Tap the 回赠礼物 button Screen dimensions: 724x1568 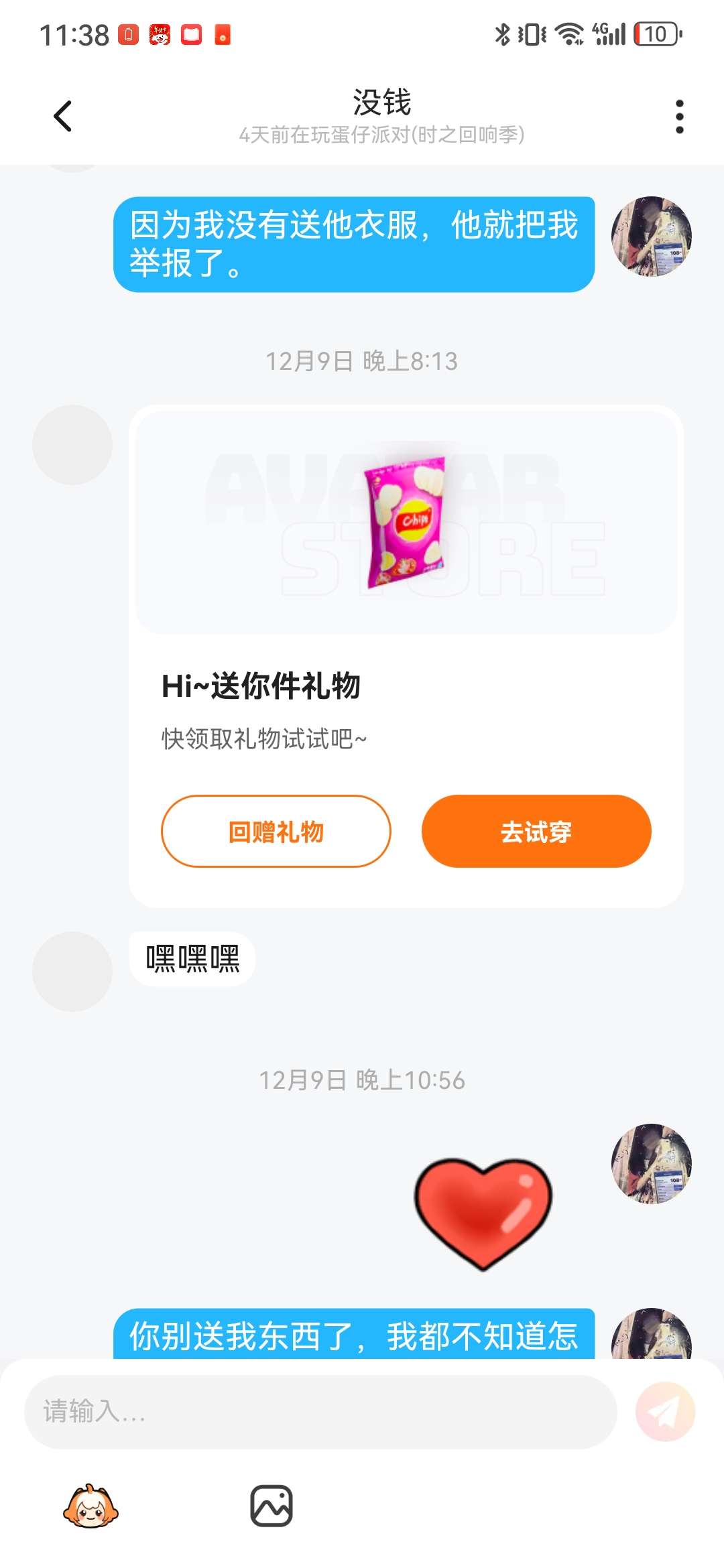276,831
